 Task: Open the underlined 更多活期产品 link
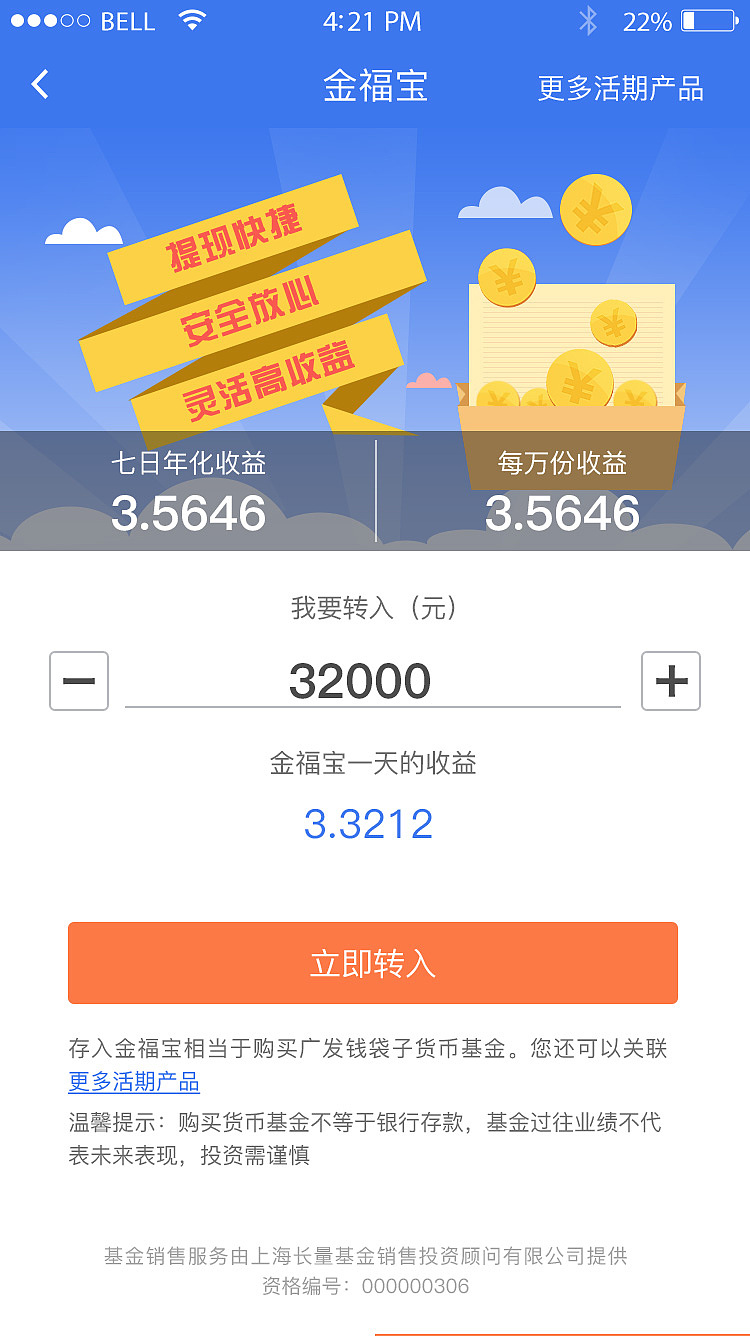coord(134,1082)
